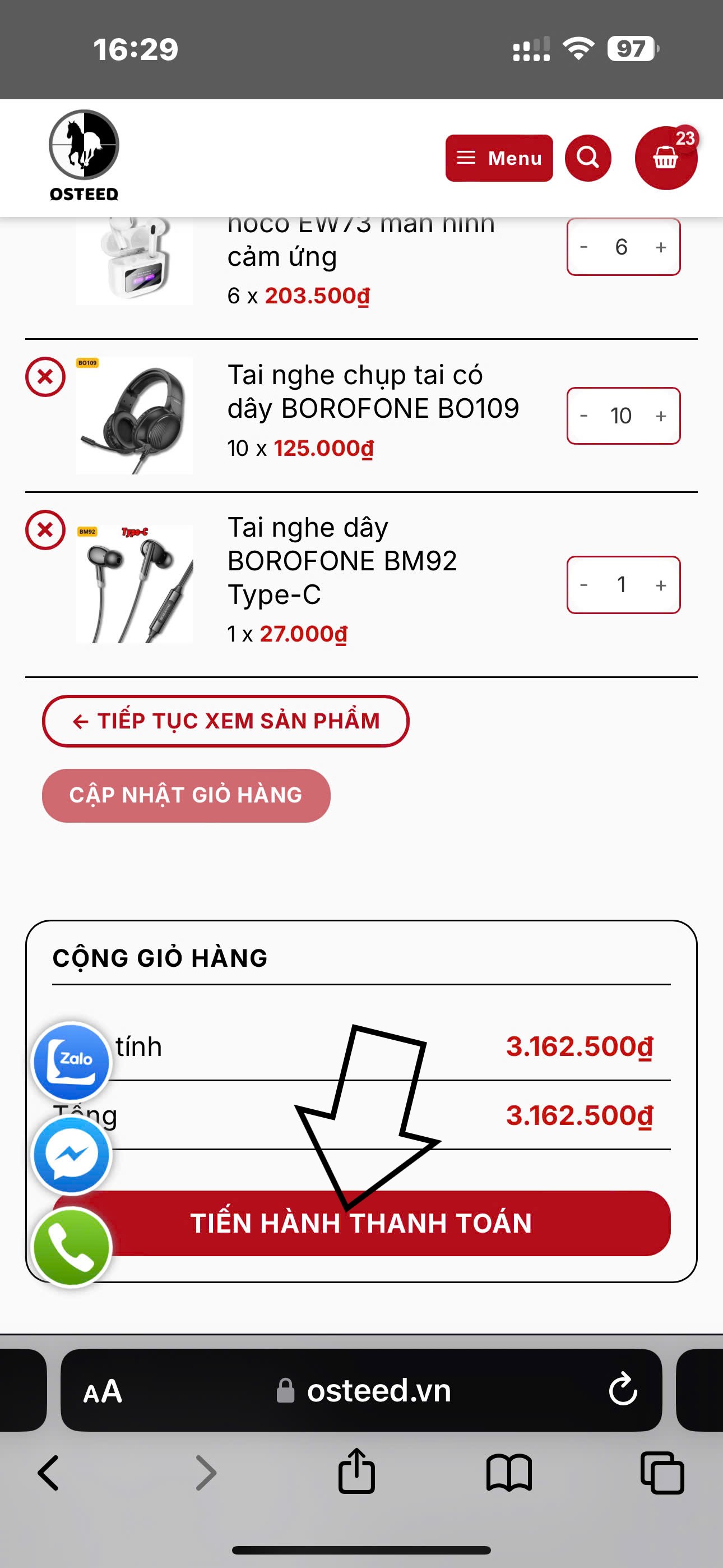
Task: Open the shopping cart basket icon
Action: coord(665,158)
